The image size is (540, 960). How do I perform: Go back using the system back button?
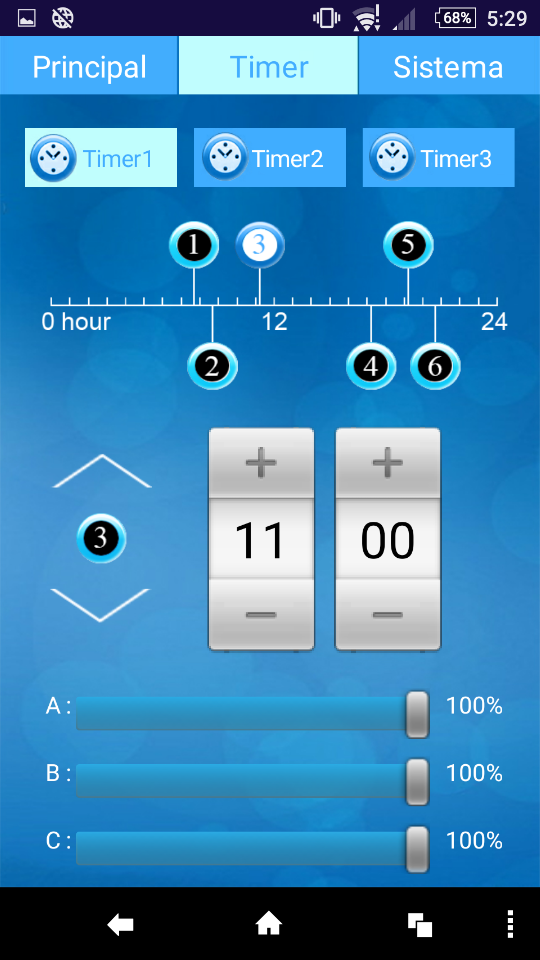pyautogui.click(x=121, y=924)
